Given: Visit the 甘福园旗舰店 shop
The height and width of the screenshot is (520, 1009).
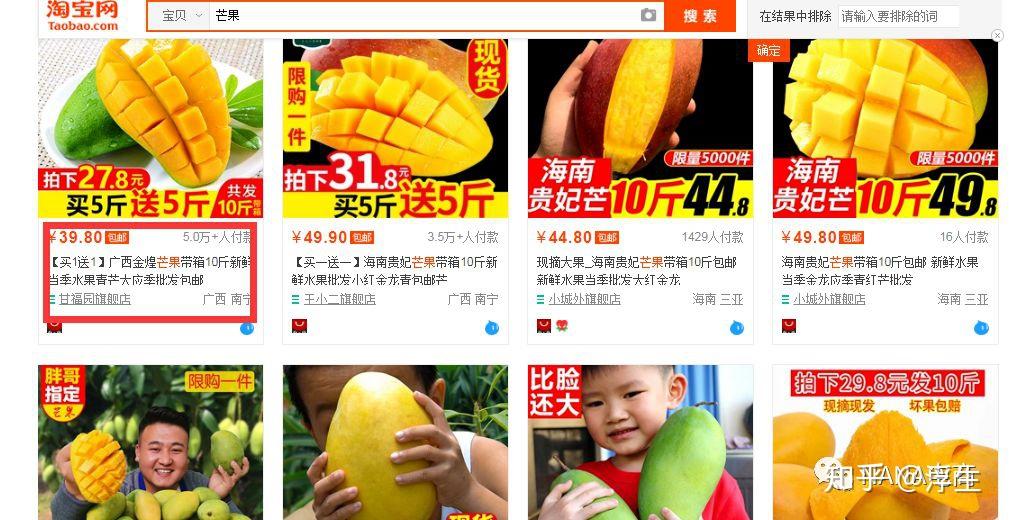Looking at the screenshot, I should [x=94, y=299].
